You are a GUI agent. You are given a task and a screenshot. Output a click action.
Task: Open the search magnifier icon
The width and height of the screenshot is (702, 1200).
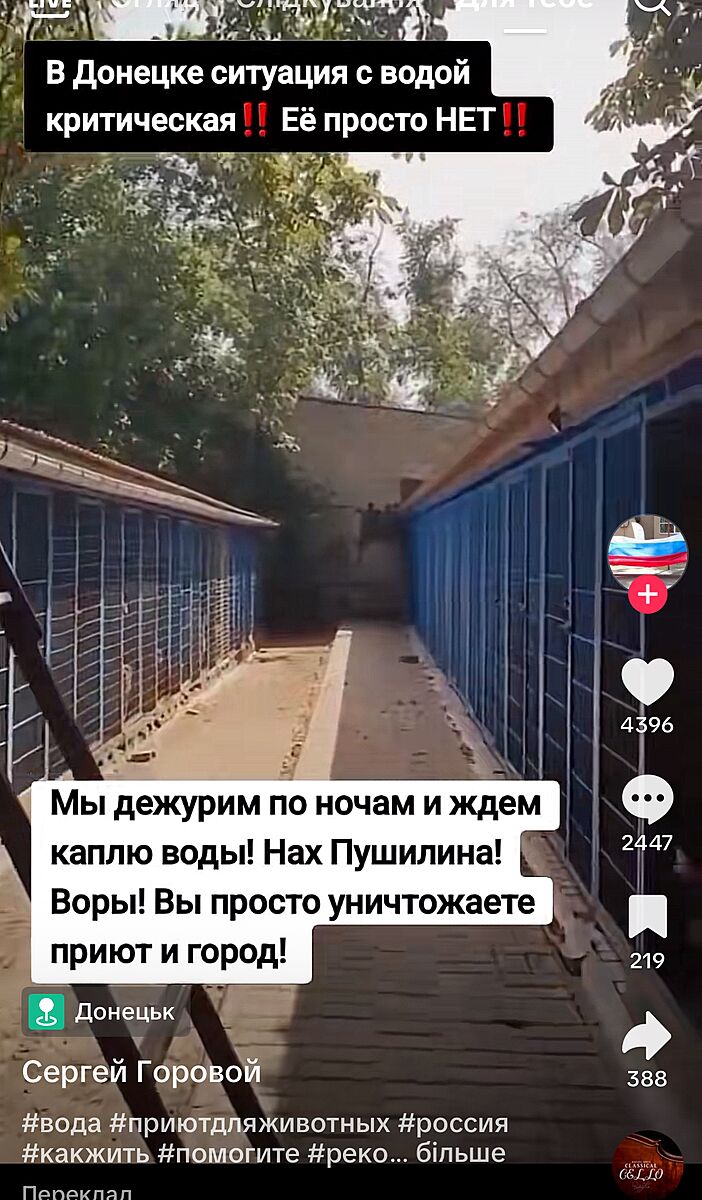pos(651,5)
